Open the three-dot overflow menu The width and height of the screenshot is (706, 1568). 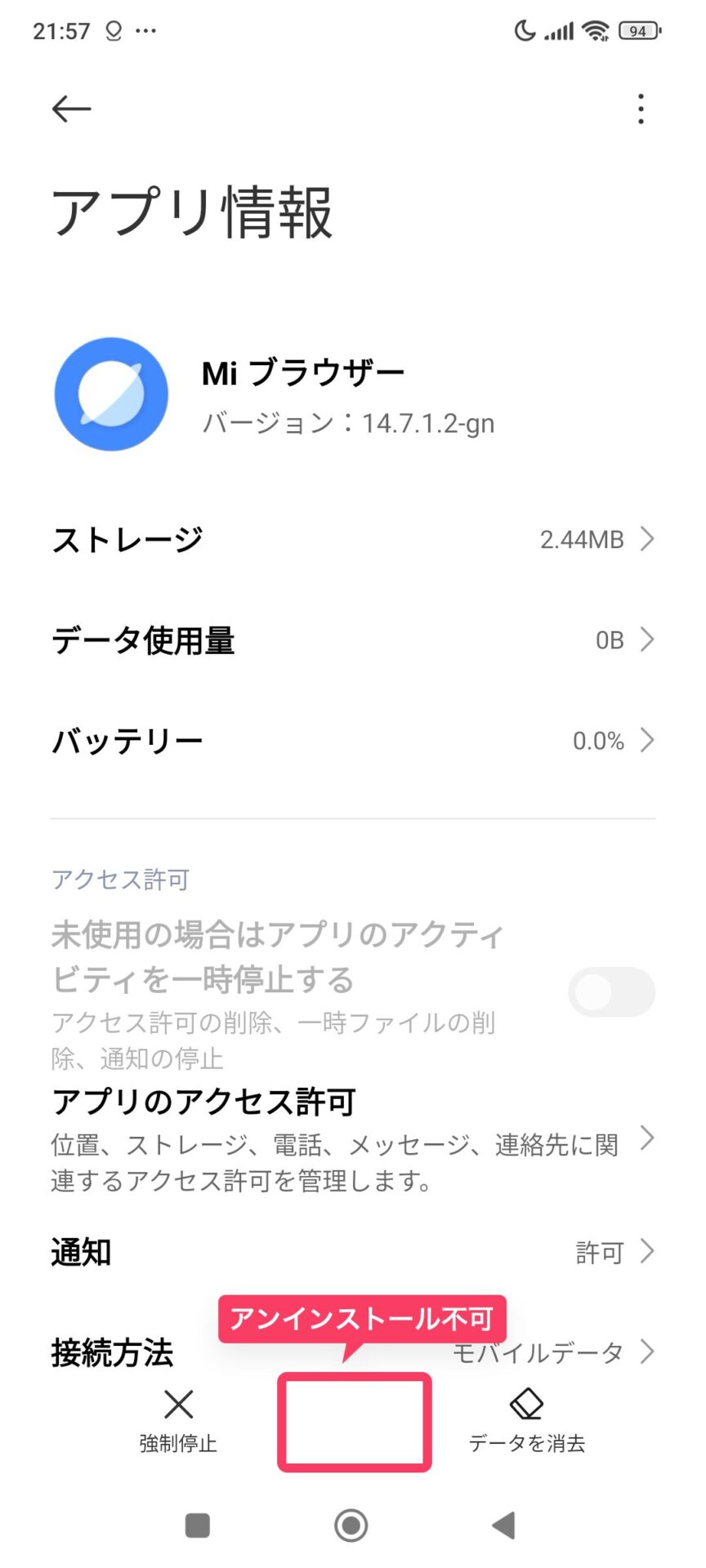[x=641, y=109]
